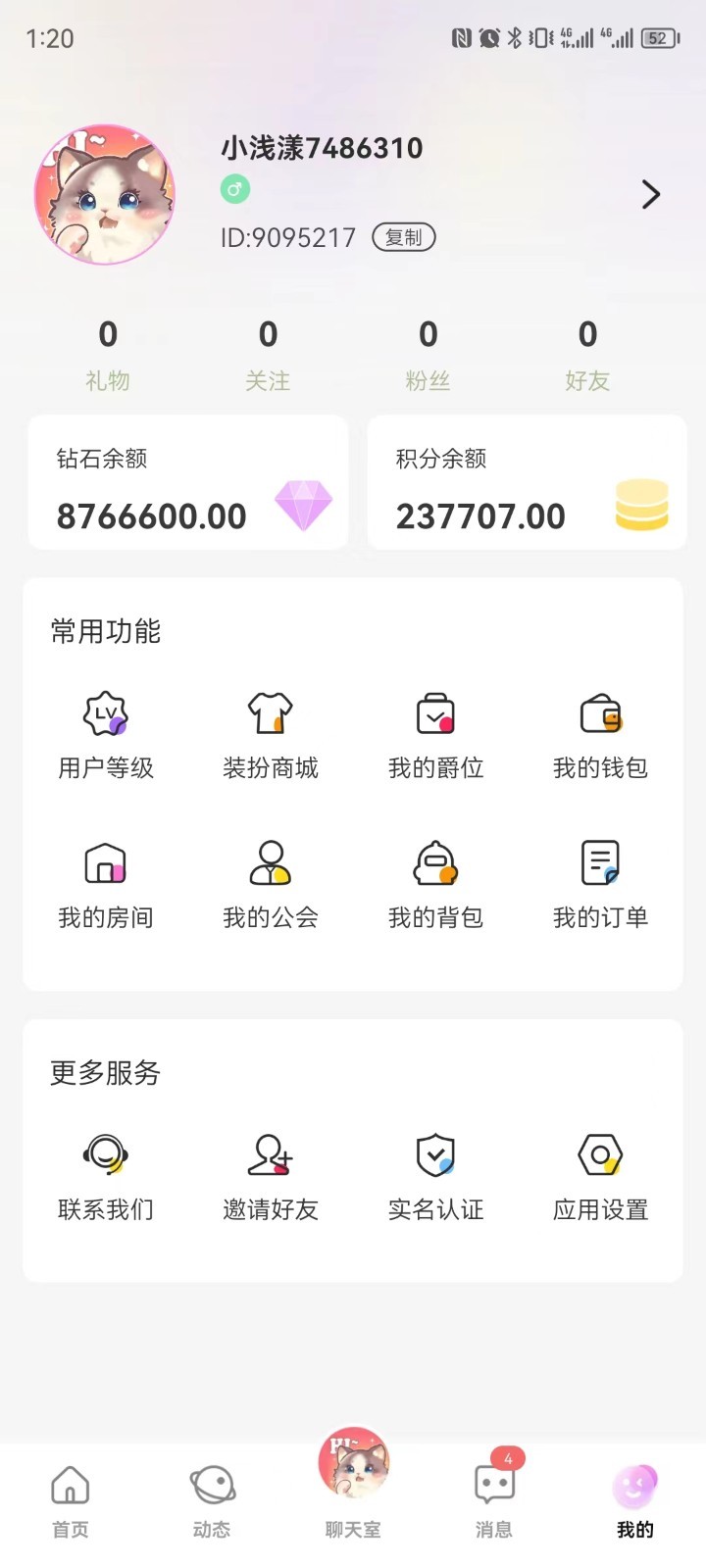The width and height of the screenshot is (706, 1568).
Task: Switch to 消息 messages tab
Action: tap(492, 1494)
